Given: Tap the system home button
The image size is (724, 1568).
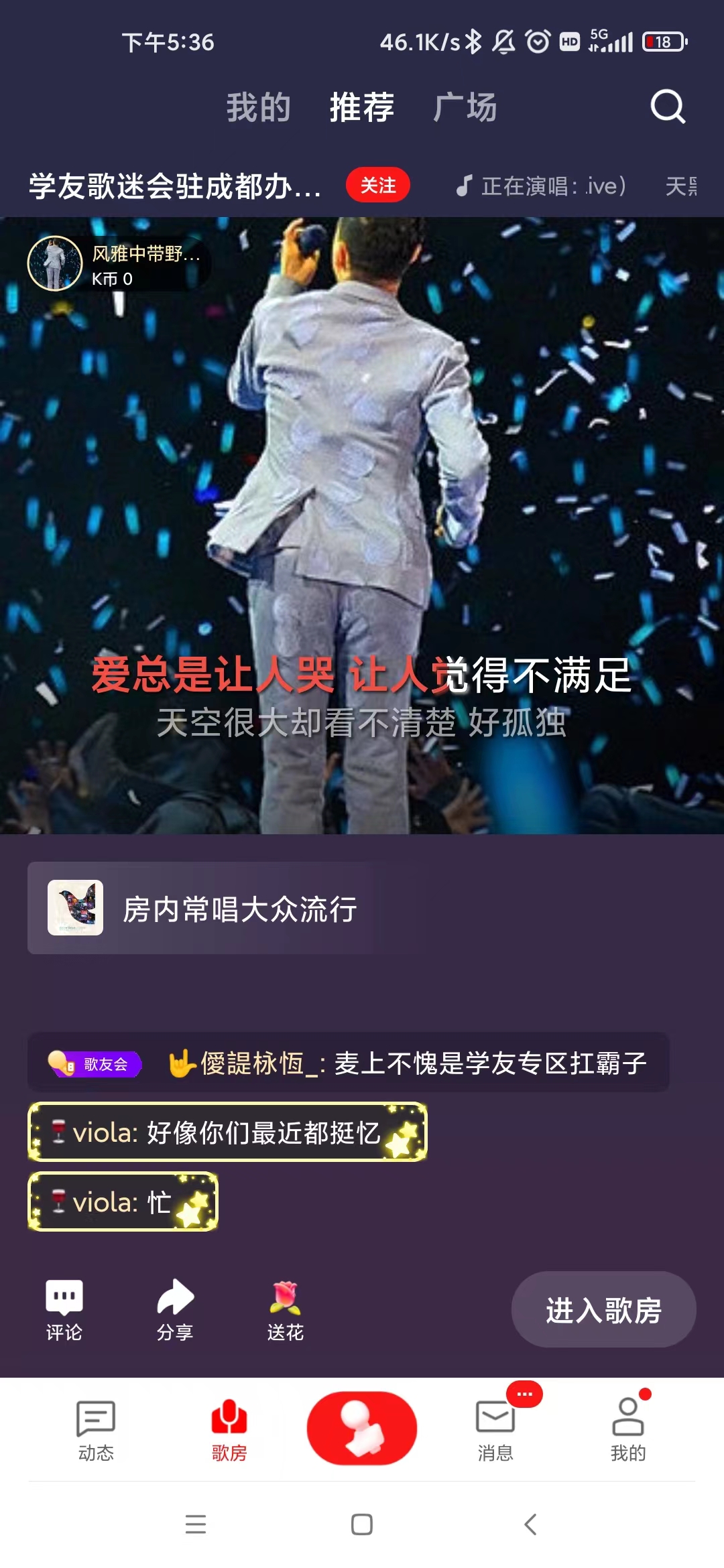Looking at the screenshot, I should pyautogui.click(x=362, y=1524).
